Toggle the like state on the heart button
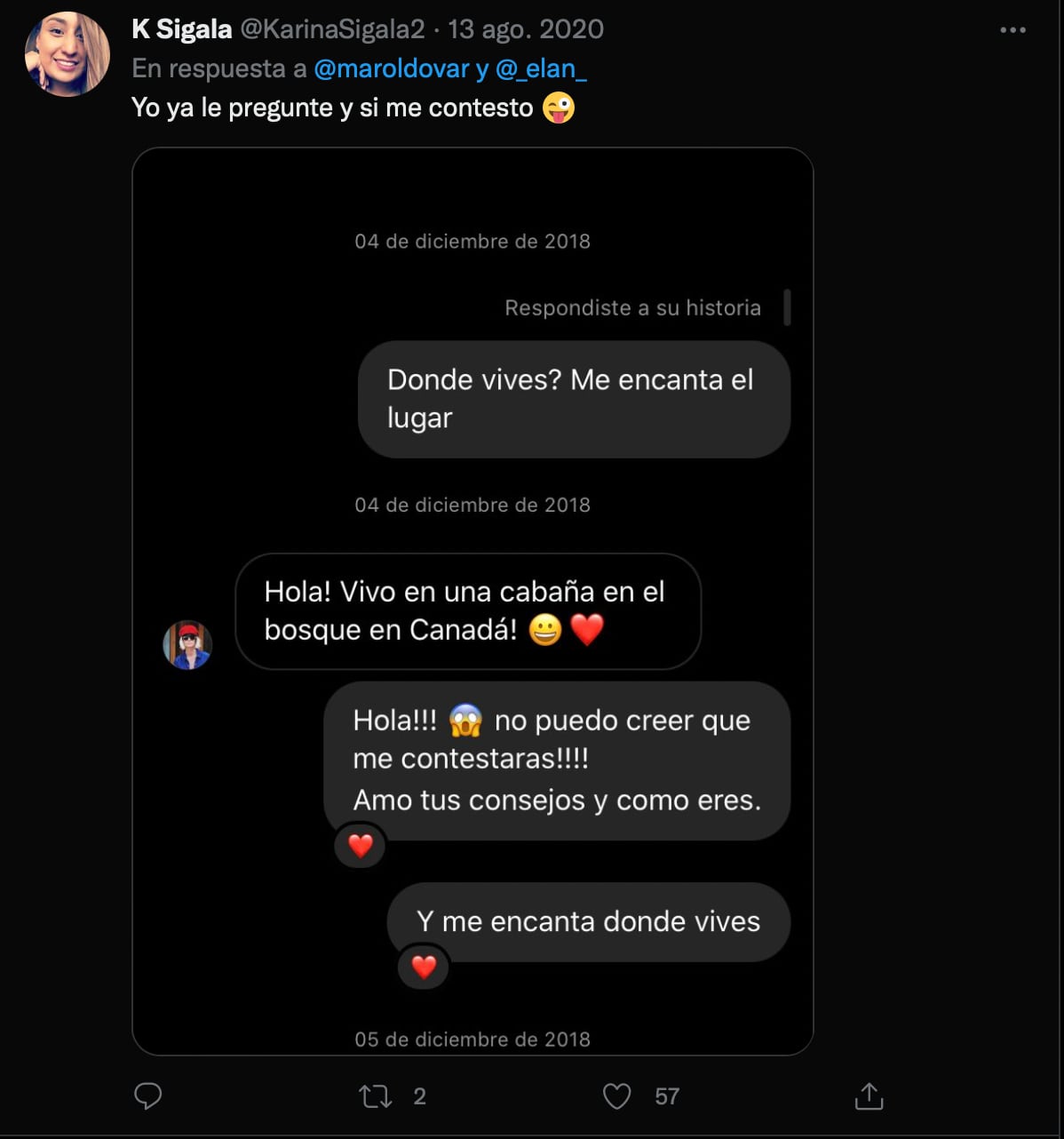The height and width of the screenshot is (1139, 1064). point(617,1097)
